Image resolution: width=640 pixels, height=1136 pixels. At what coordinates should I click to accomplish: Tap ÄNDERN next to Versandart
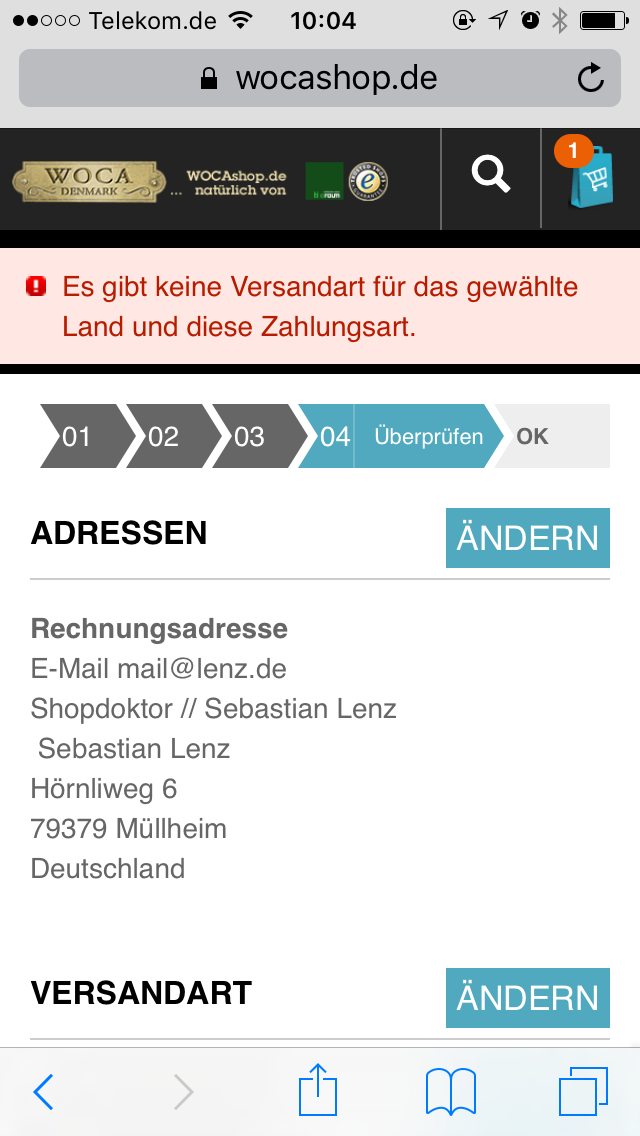[527, 997]
